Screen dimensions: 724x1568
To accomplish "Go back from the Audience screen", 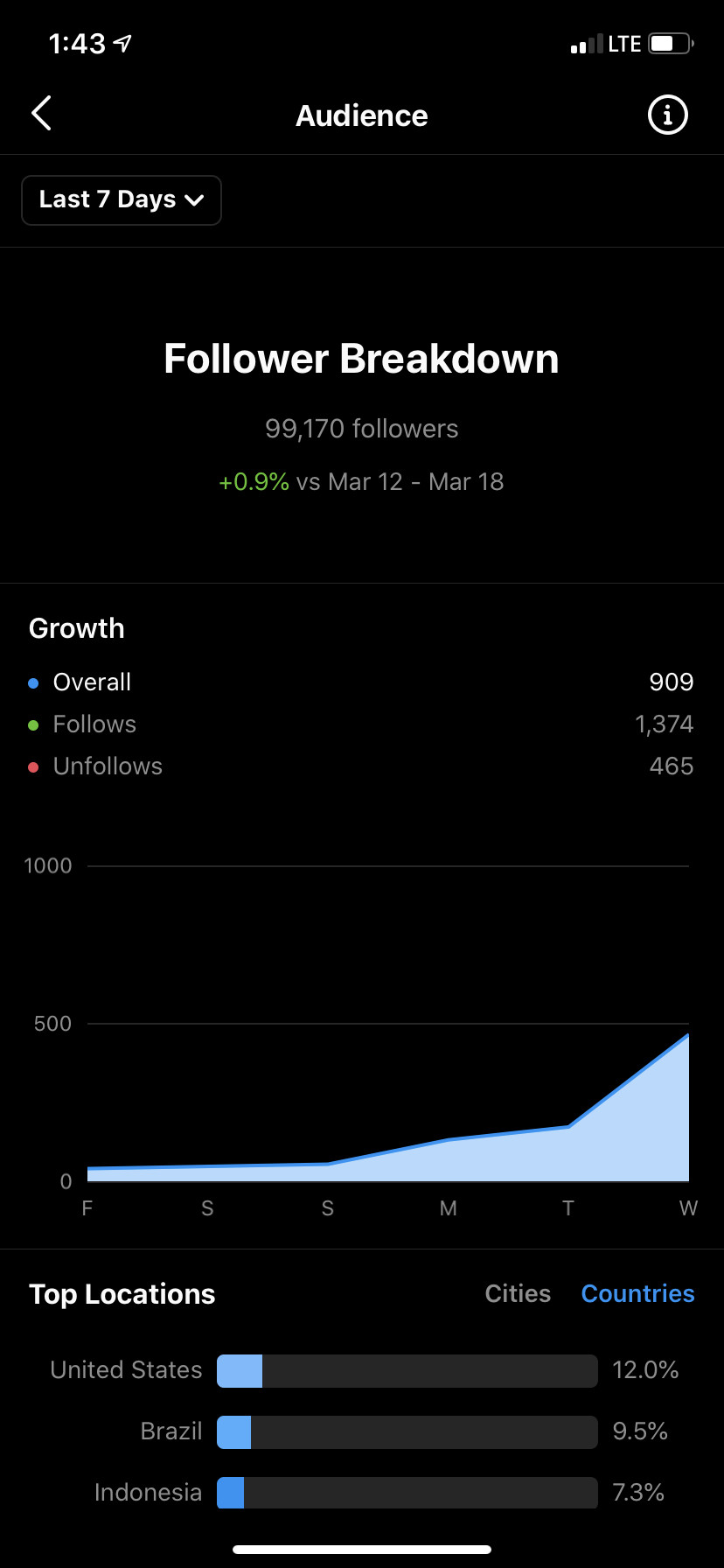I will (41, 114).
